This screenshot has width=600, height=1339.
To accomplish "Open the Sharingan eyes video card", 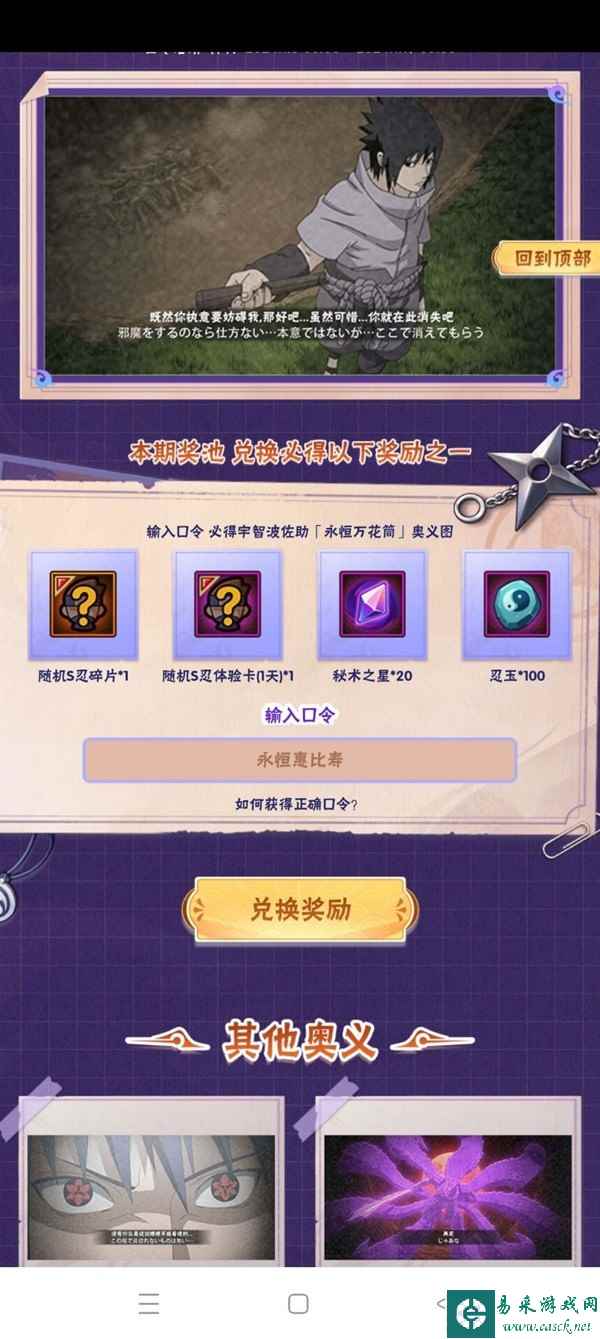I will 152,1196.
